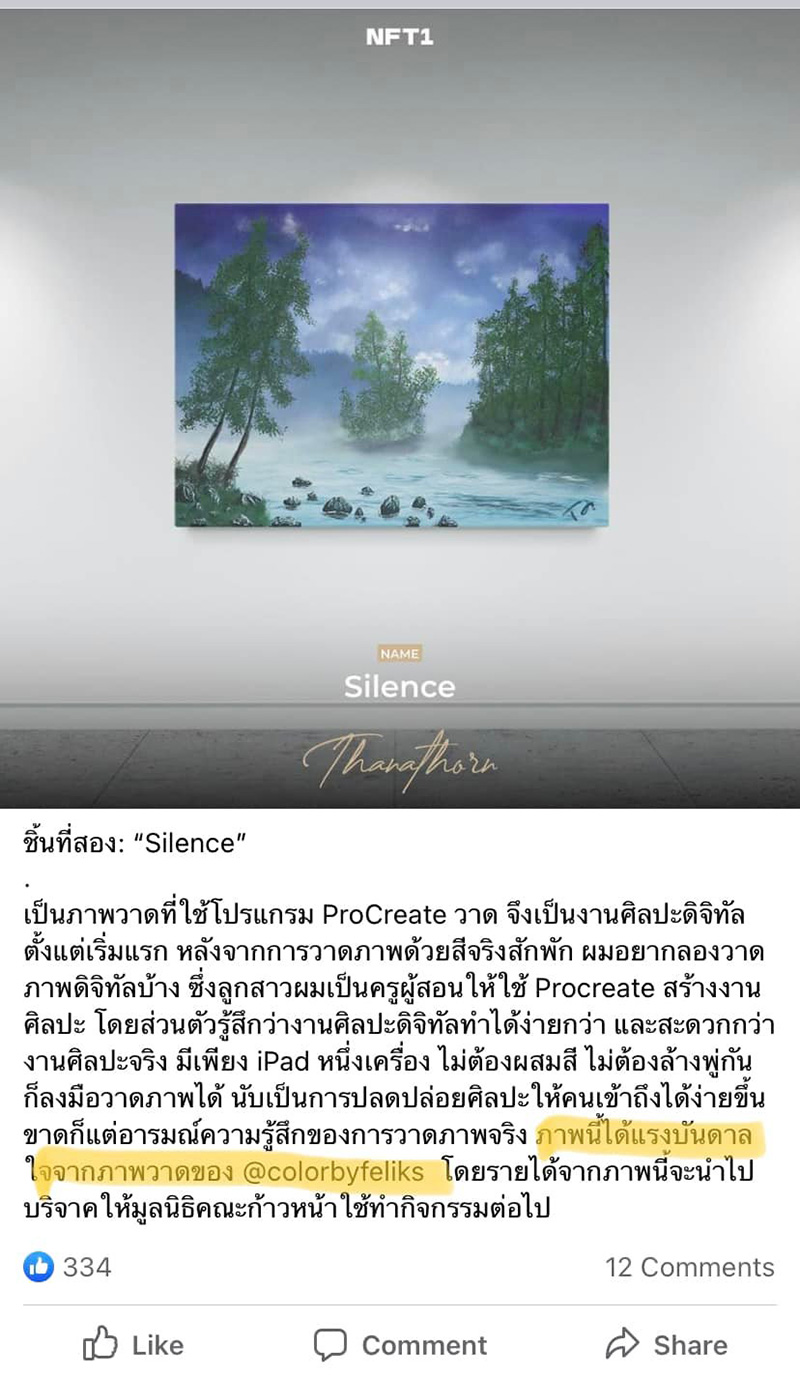Click the Thanathorn signature
Viewport: 800px width, 1375px height.
[399, 763]
